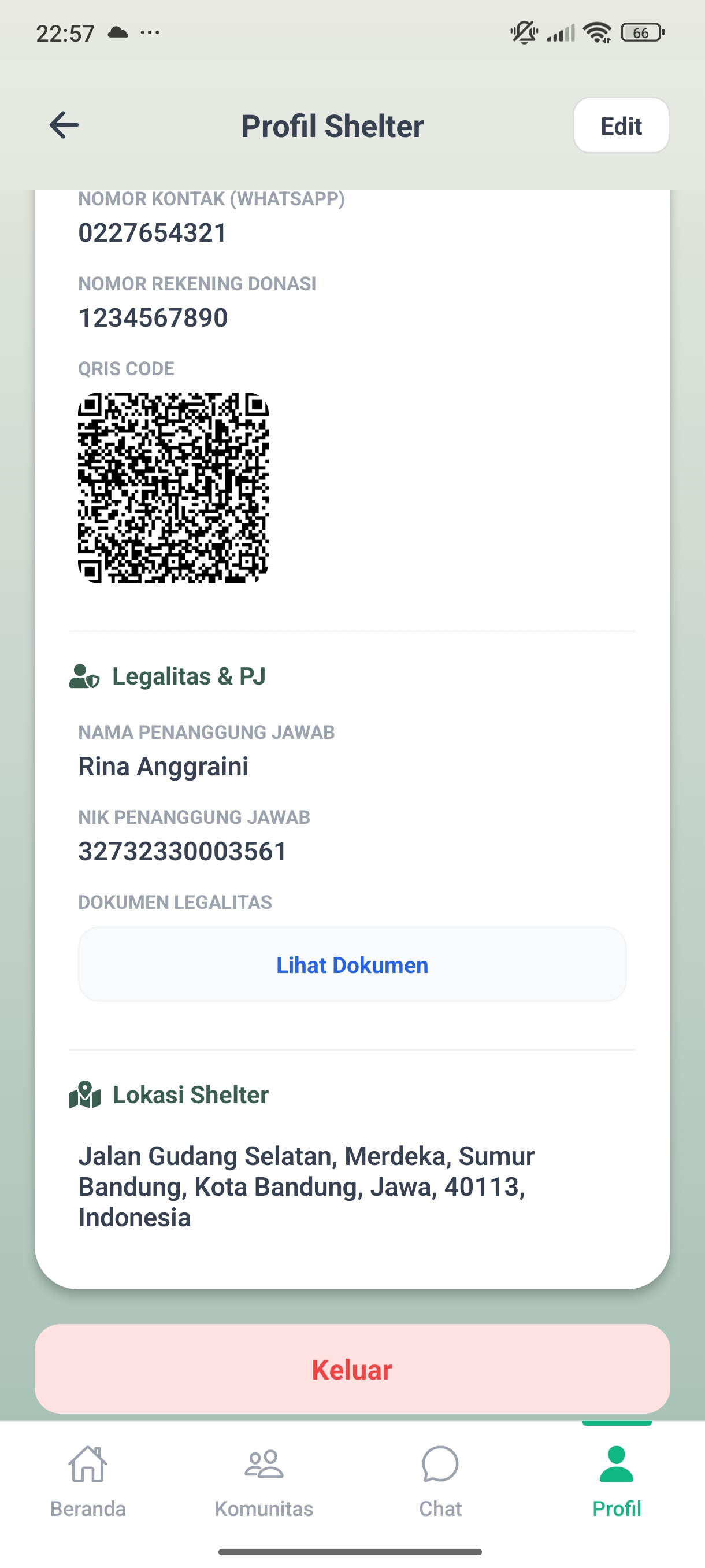705x1568 pixels.
Task: Select the Profil tab
Action: click(x=616, y=1480)
